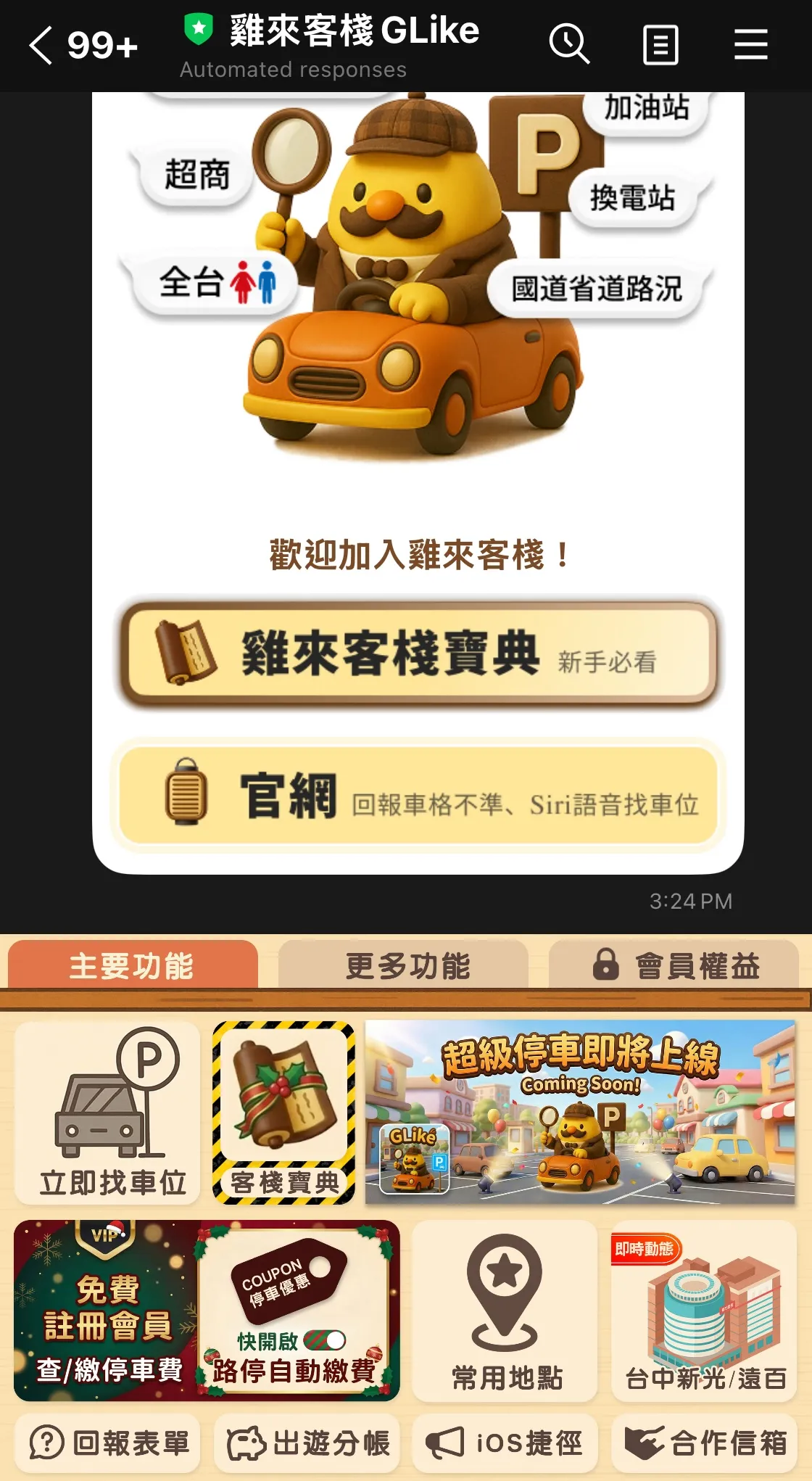The image size is (812, 1481).
Task: Tap 立即找車位 to find parking
Action: pyautogui.click(x=109, y=1114)
